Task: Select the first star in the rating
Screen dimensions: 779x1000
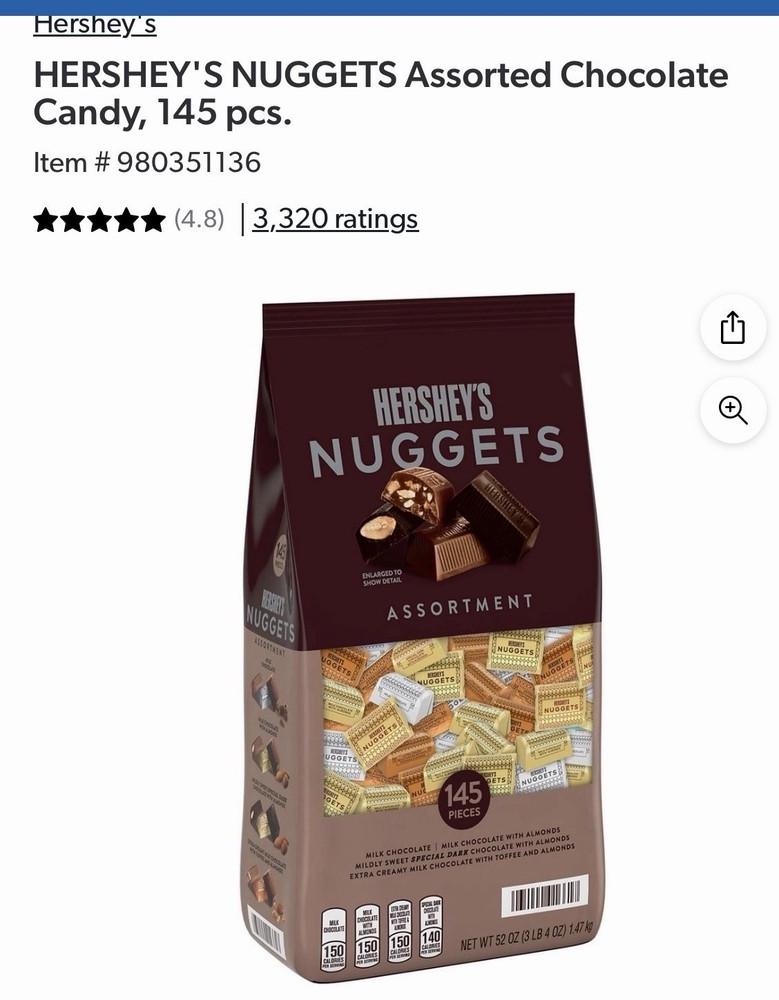Action: click(44, 219)
